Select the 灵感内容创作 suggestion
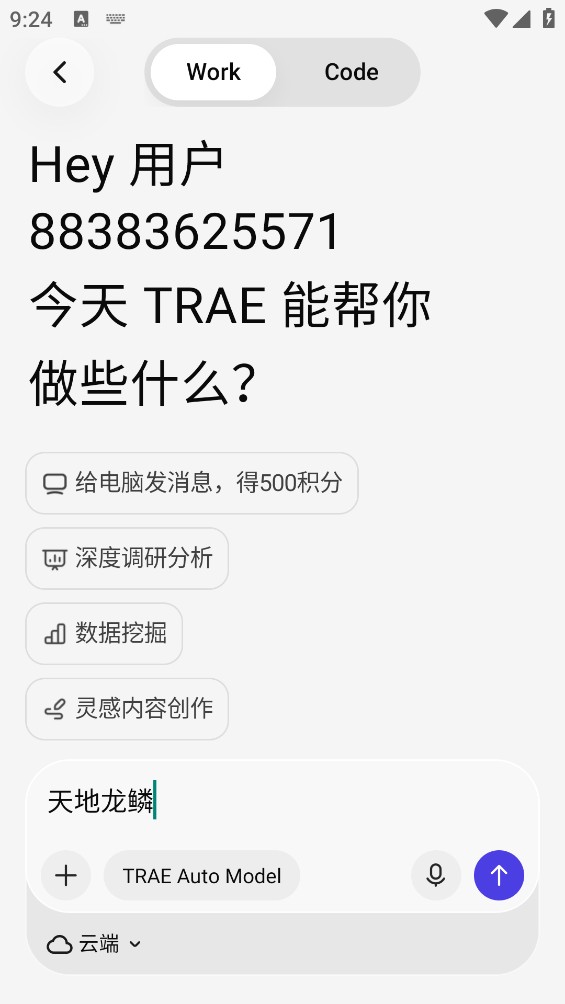 pos(127,709)
